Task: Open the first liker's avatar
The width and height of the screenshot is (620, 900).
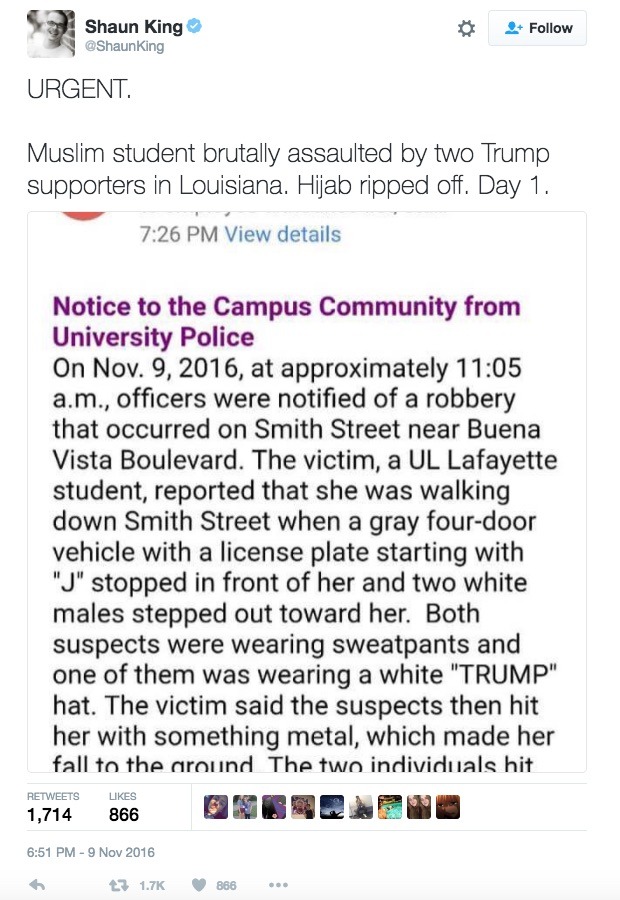Action: click(x=217, y=807)
